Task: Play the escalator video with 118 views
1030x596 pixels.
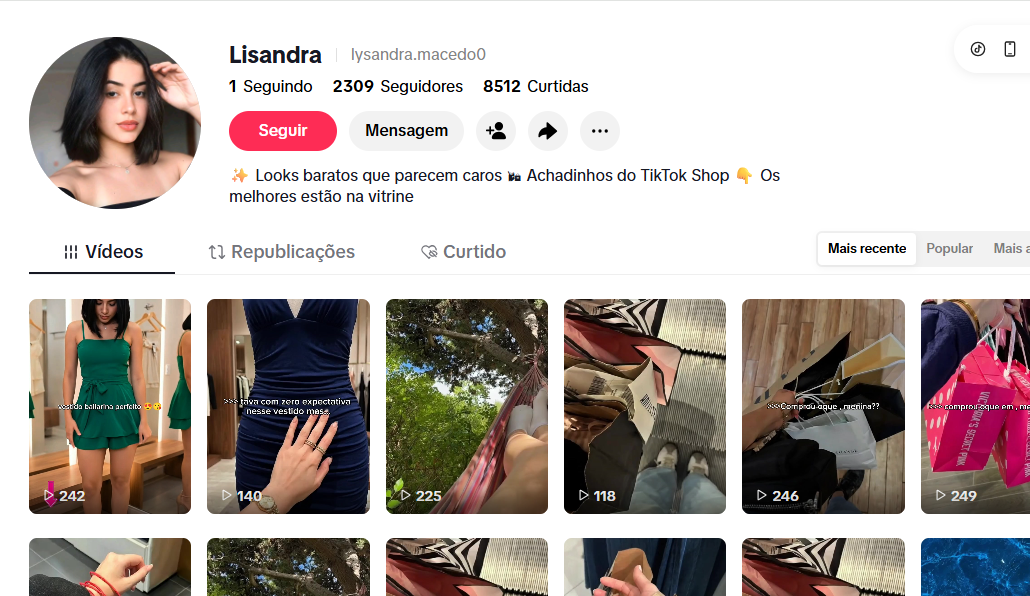Action: point(645,405)
